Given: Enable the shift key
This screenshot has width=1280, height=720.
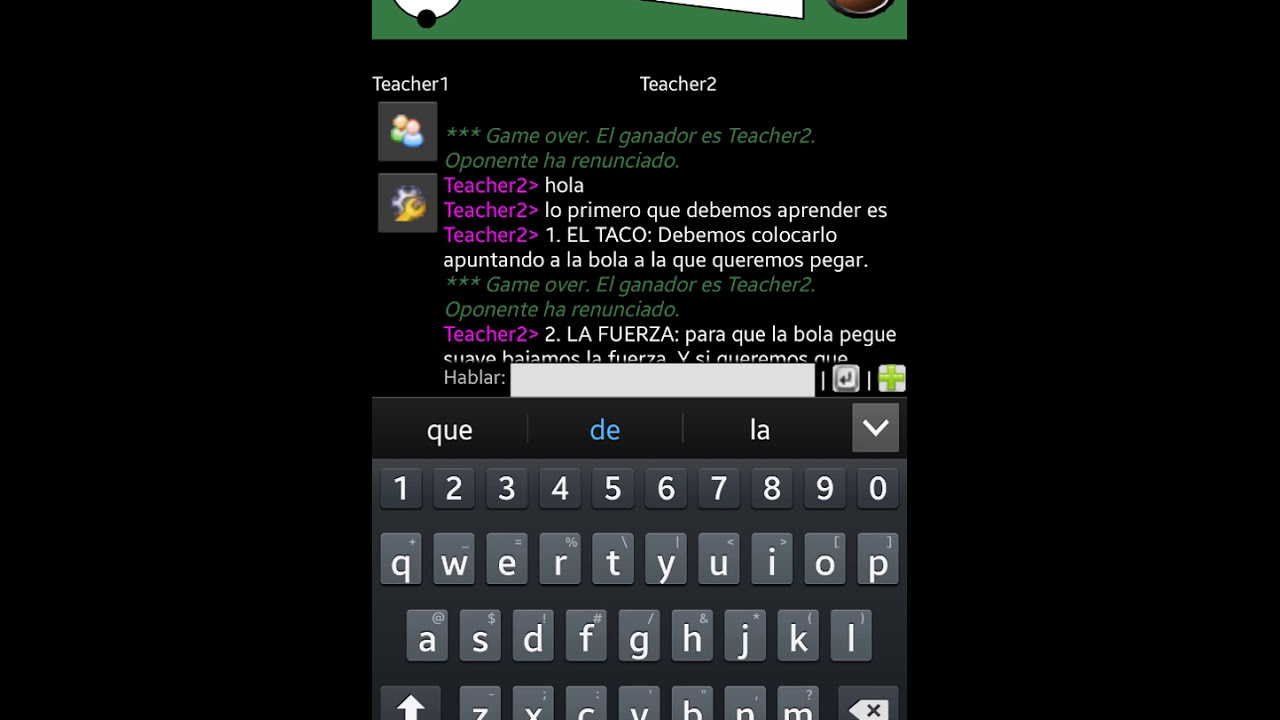Looking at the screenshot, I should (411, 707).
